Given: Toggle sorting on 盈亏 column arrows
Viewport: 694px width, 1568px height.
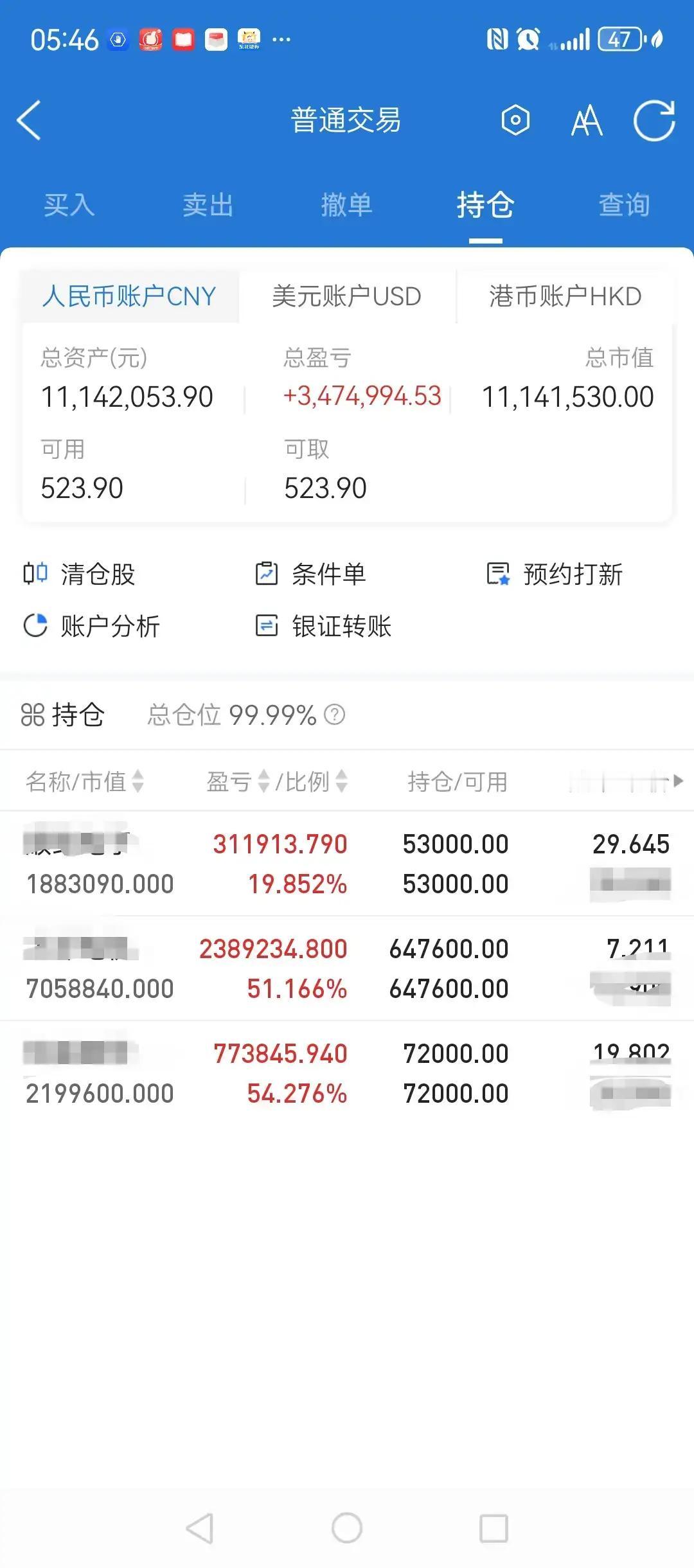Looking at the screenshot, I should point(263,783).
